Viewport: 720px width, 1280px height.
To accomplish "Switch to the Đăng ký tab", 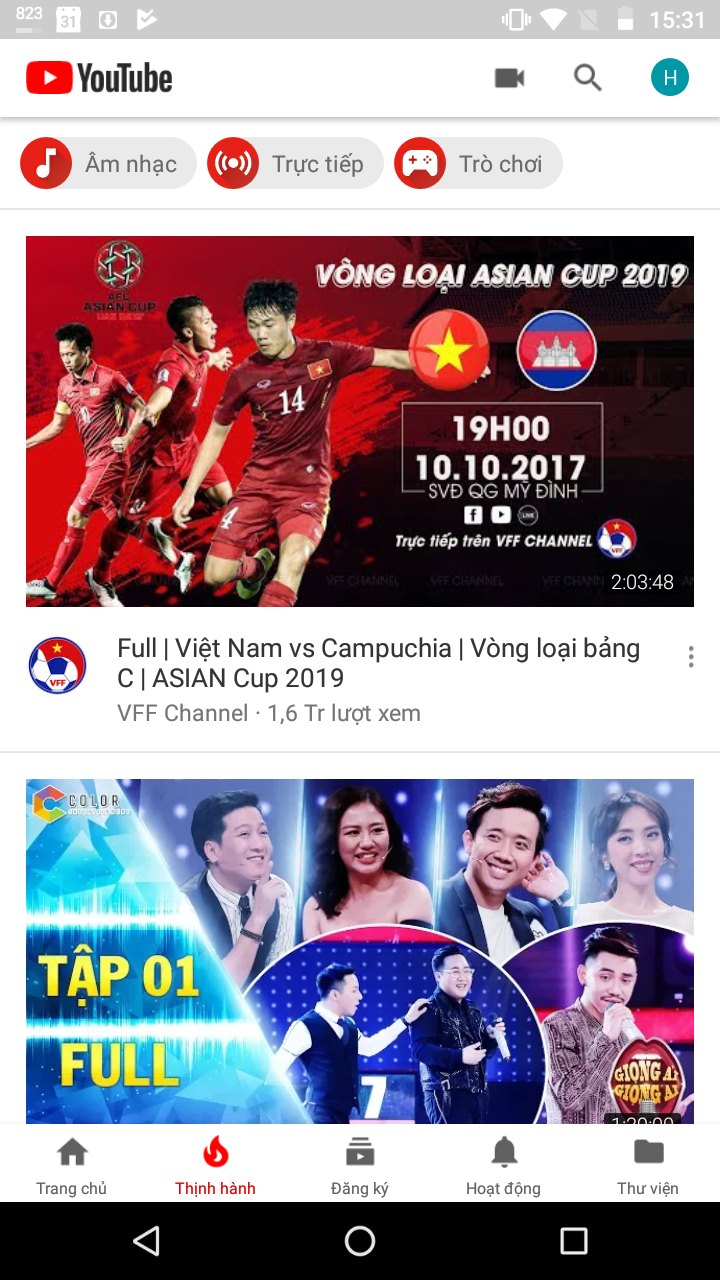I will coord(360,1165).
